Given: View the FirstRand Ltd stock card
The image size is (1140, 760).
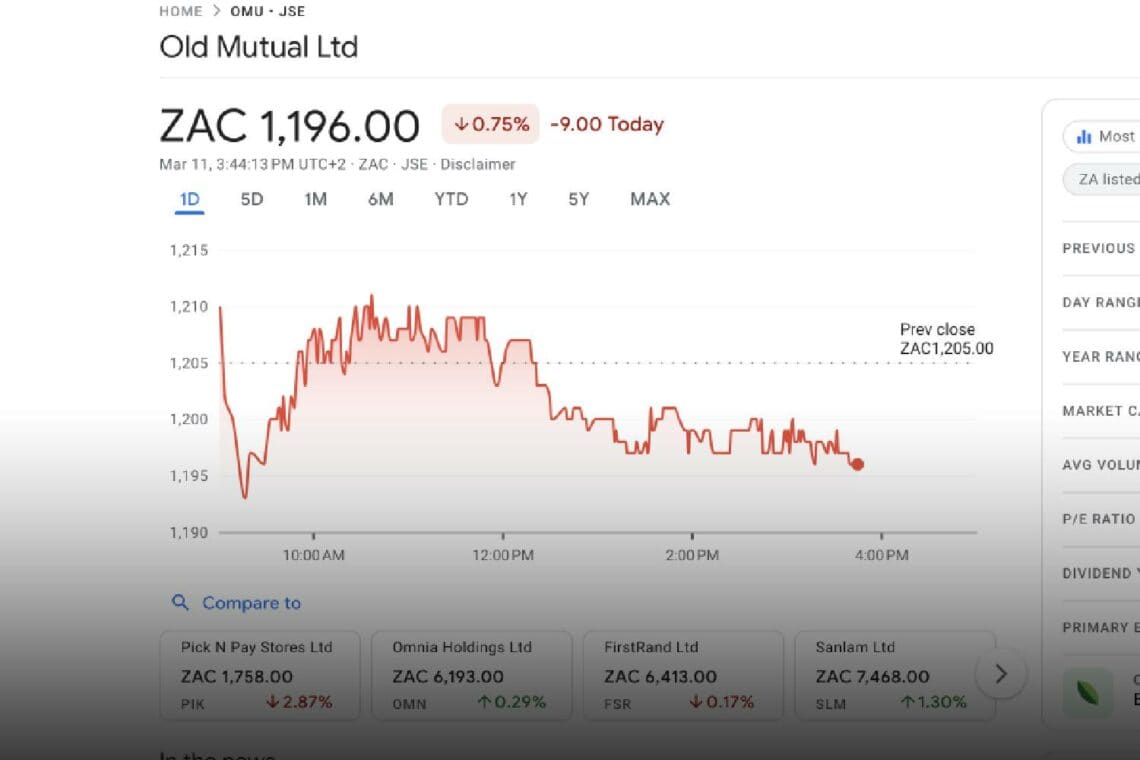Looking at the screenshot, I should click(x=682, y=674).
